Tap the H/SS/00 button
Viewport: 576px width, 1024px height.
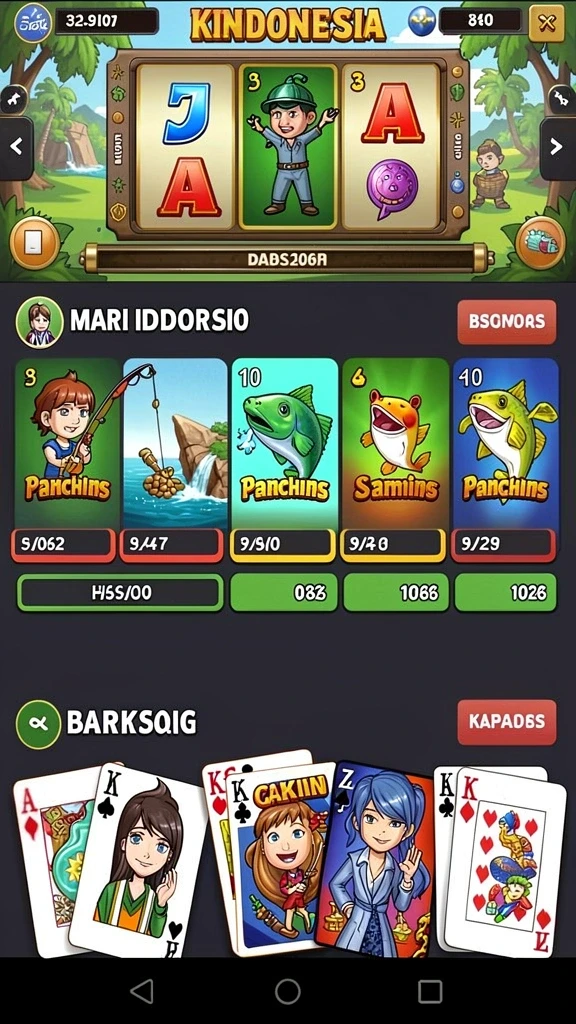120,592
